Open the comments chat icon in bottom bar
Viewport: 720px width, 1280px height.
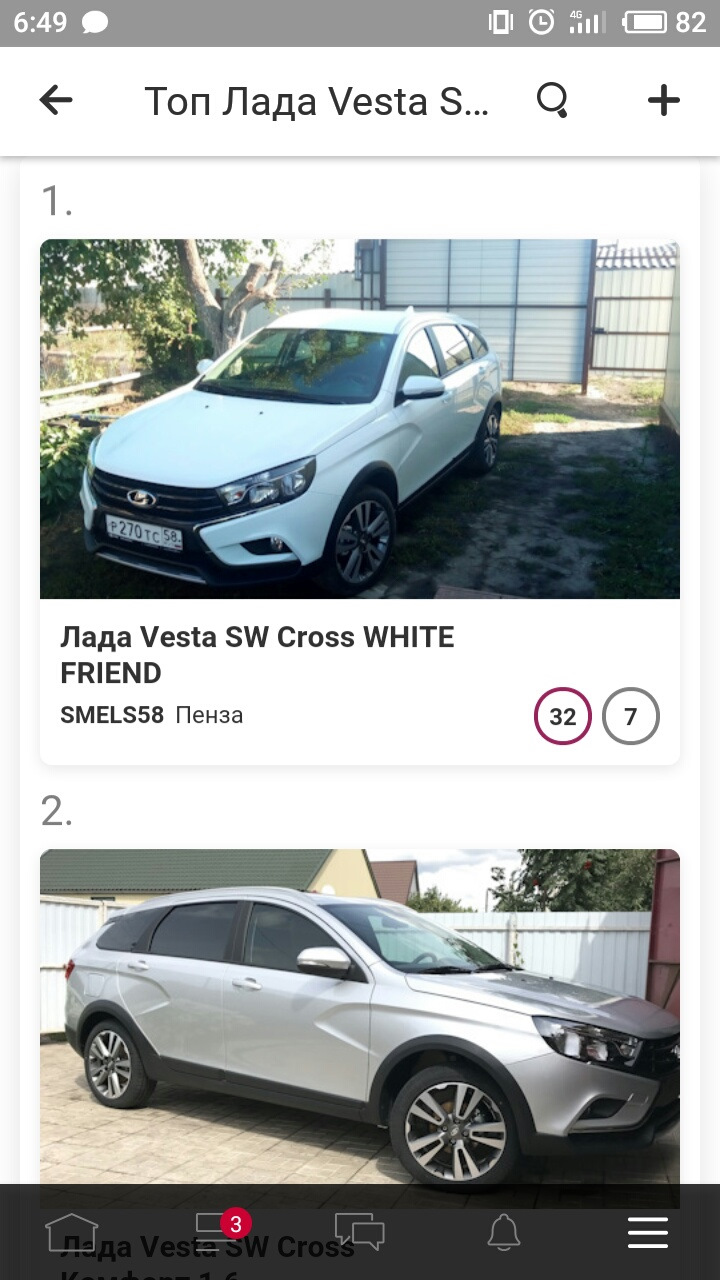pyautogui.click(x=360, y=1233)
